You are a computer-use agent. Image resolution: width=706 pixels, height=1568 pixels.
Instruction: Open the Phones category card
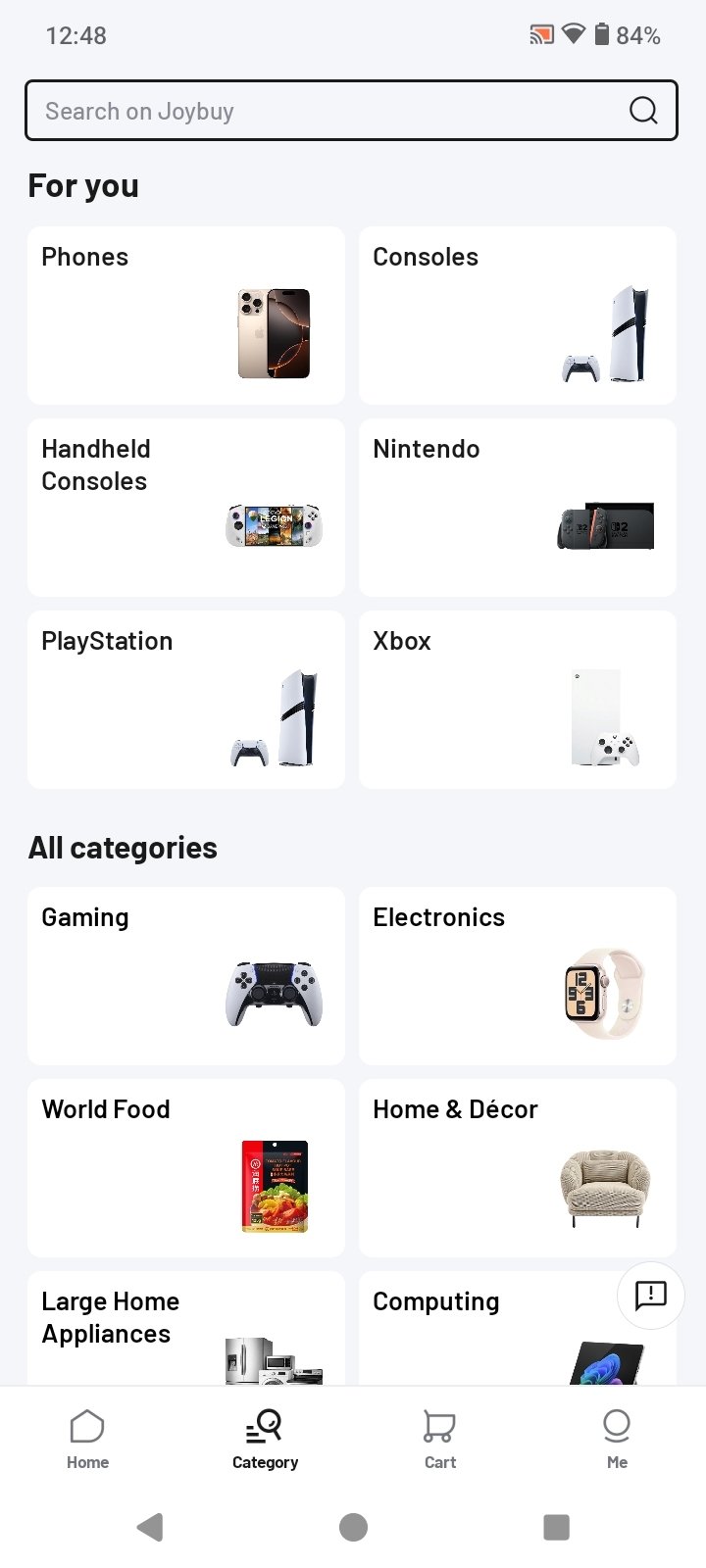(x=186, y=316)
